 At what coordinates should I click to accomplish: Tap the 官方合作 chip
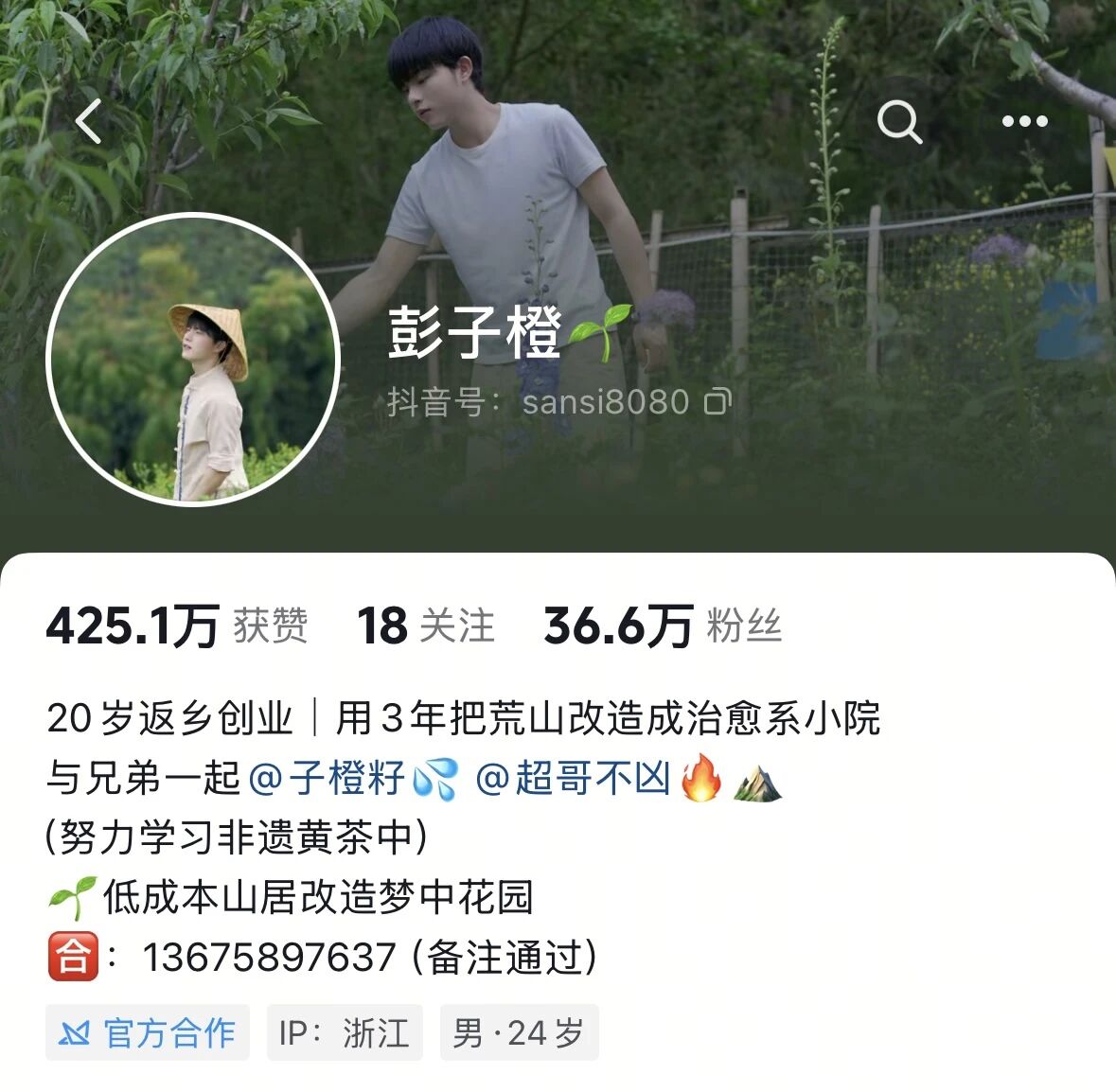(x=148, y=1032)
